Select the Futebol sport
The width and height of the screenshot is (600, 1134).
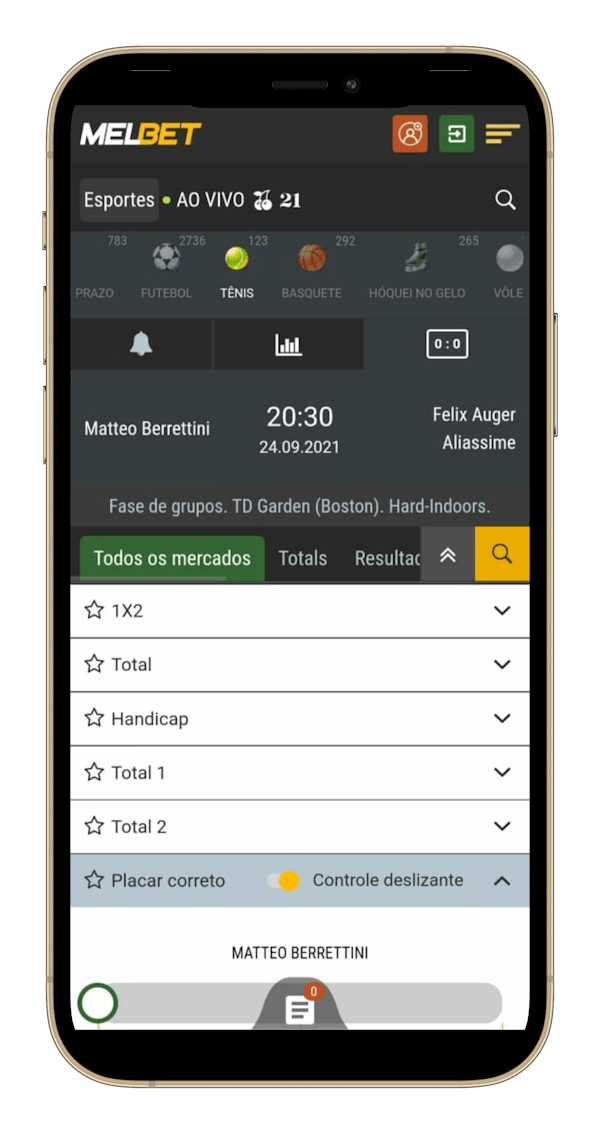click(166, 270)
